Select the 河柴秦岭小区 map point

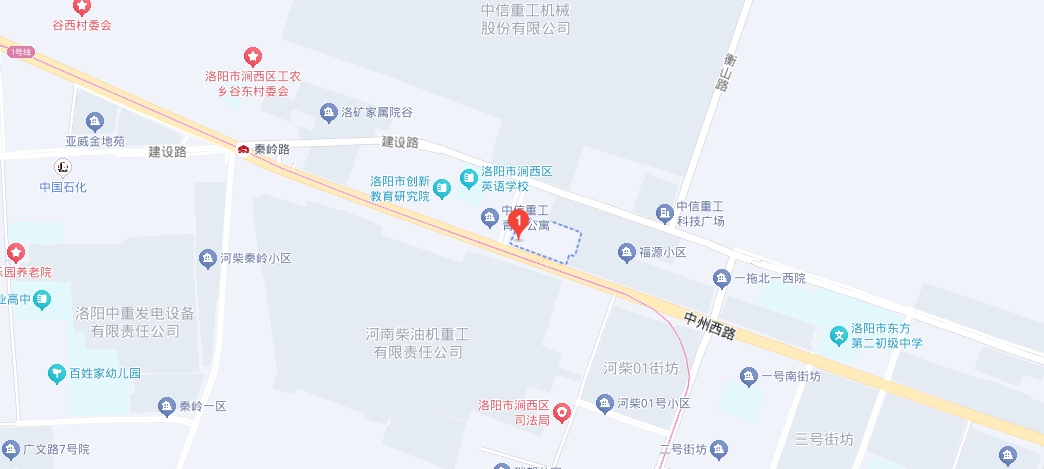tap(207, 258)
